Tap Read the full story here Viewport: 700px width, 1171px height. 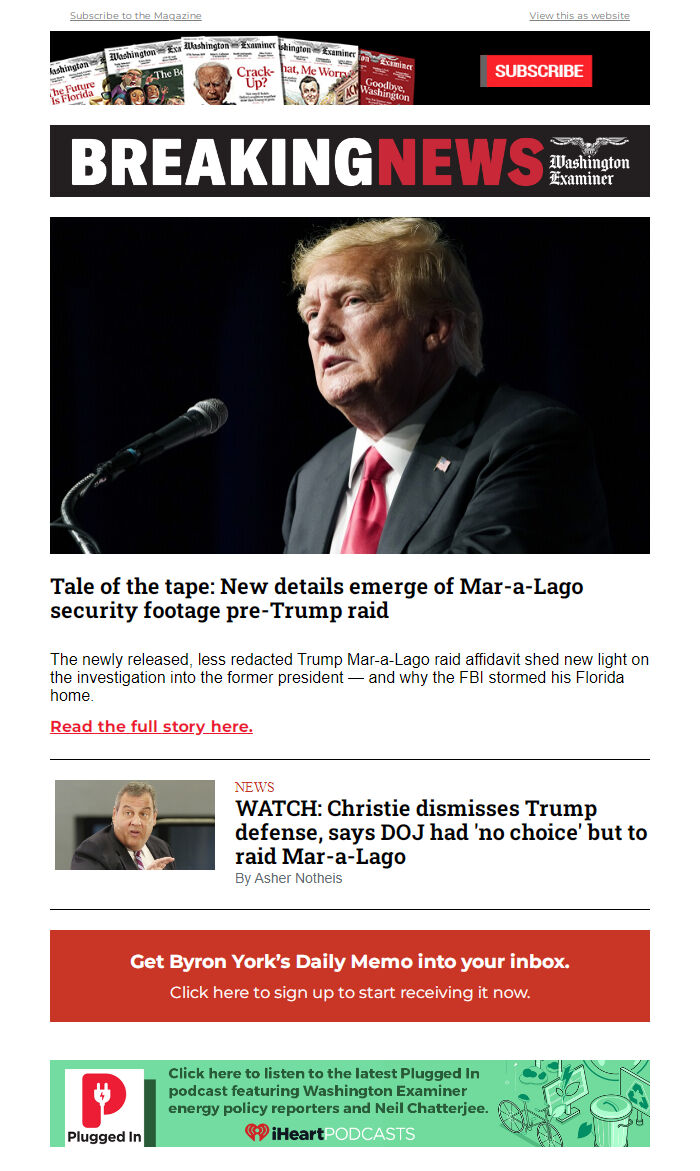pos(151,726)
